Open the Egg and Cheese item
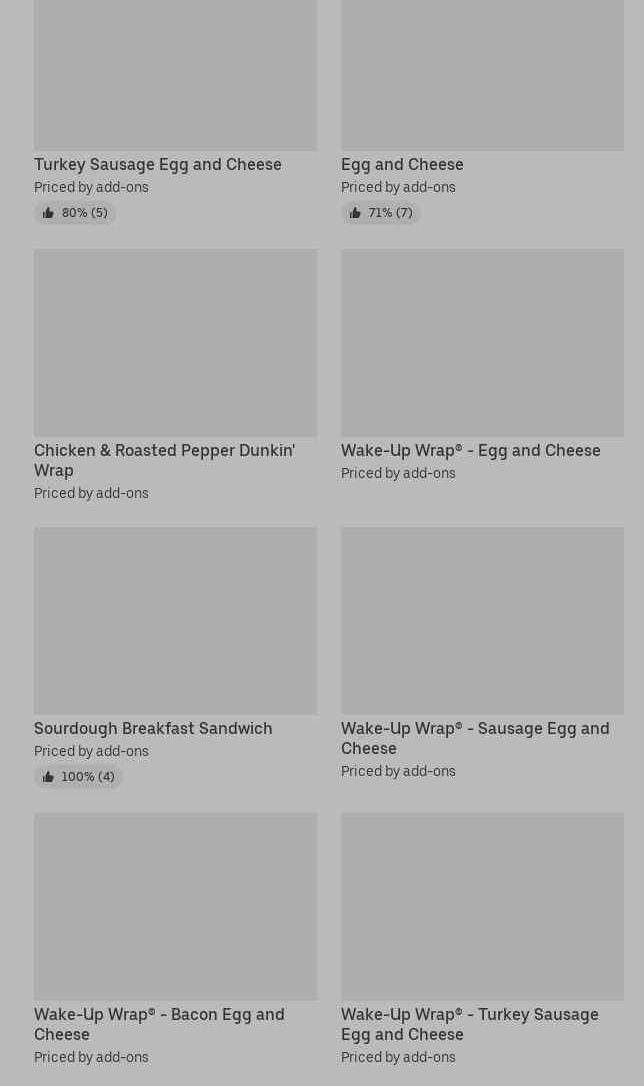This screenshot has height=1086, width=644. click(x=402, y=164)
